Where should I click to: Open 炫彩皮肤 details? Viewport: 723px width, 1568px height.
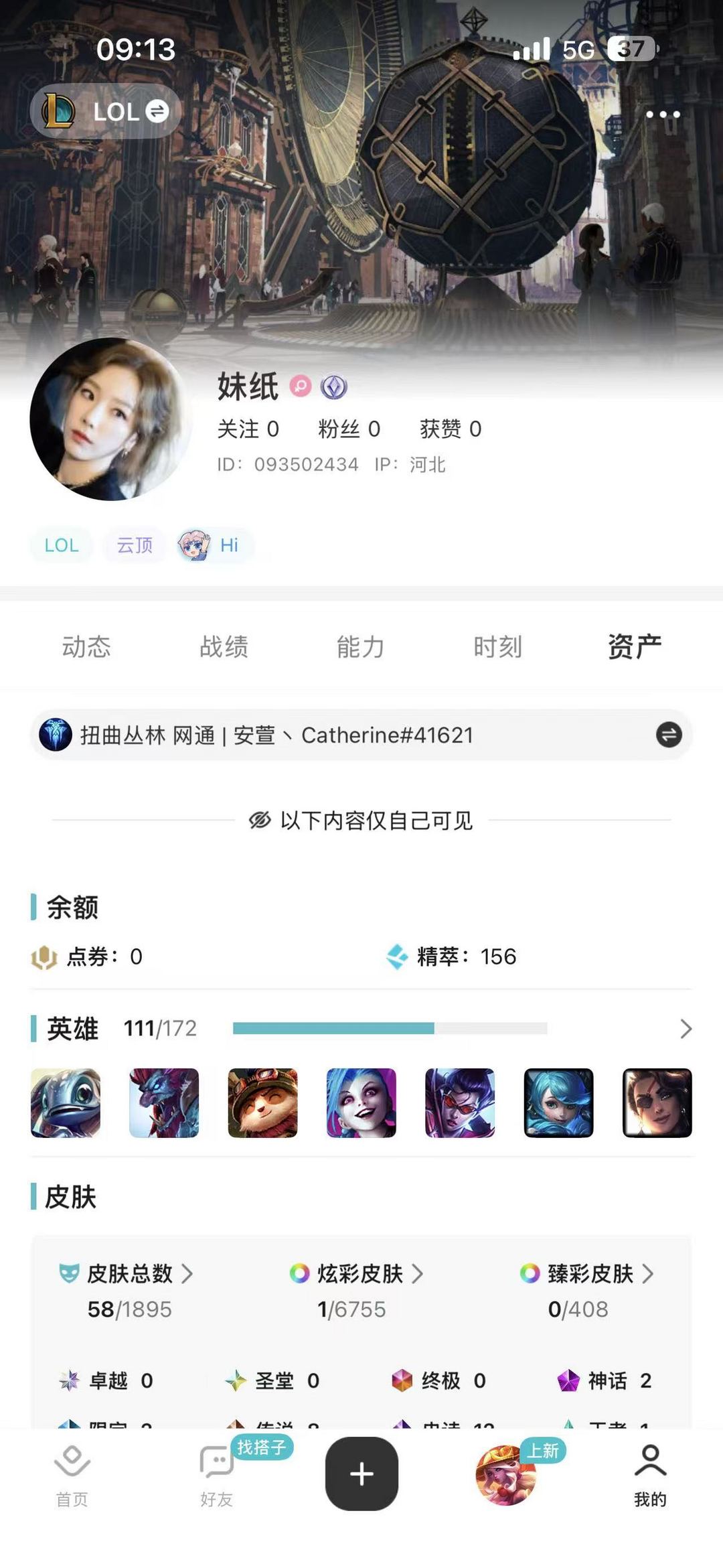[360, 1273]
